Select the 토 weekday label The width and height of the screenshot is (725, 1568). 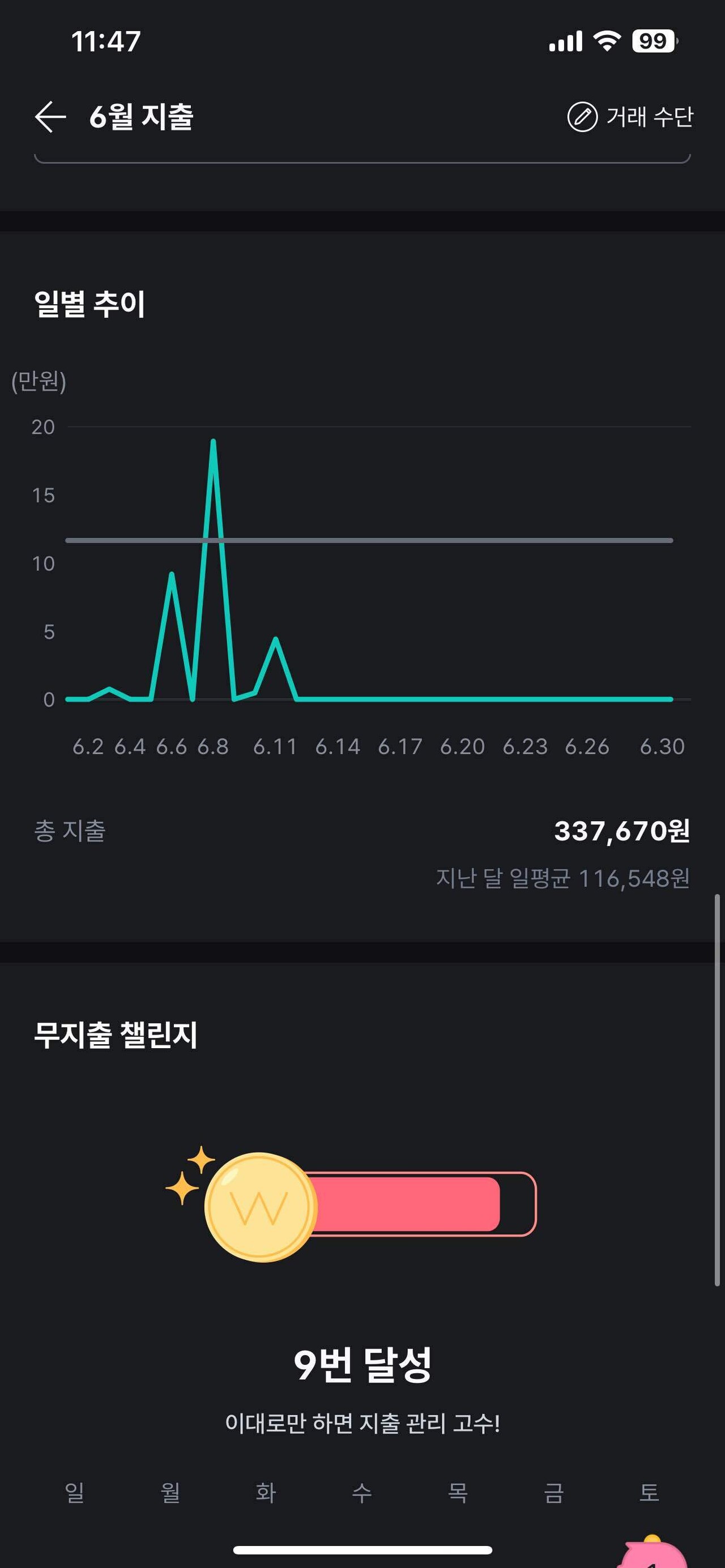pyautogui.click(x=650, y=1494)
